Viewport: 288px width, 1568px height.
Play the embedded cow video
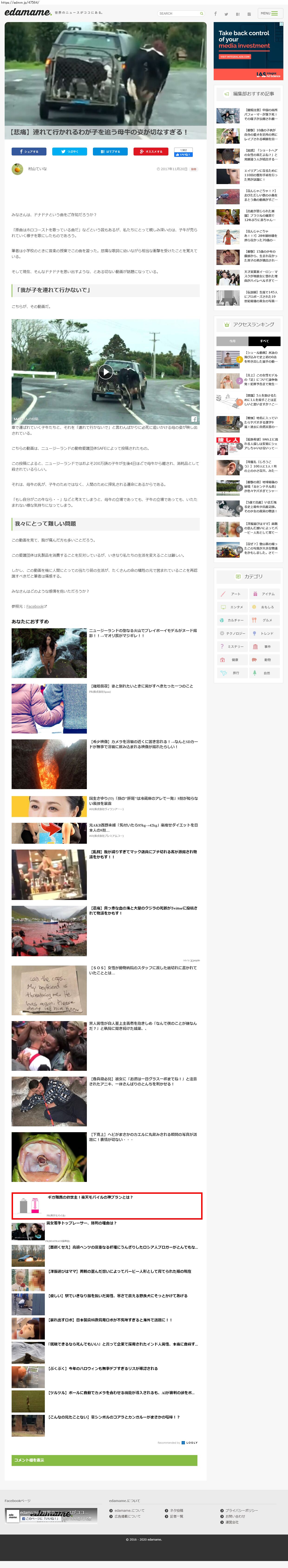[x=105, y=372]
